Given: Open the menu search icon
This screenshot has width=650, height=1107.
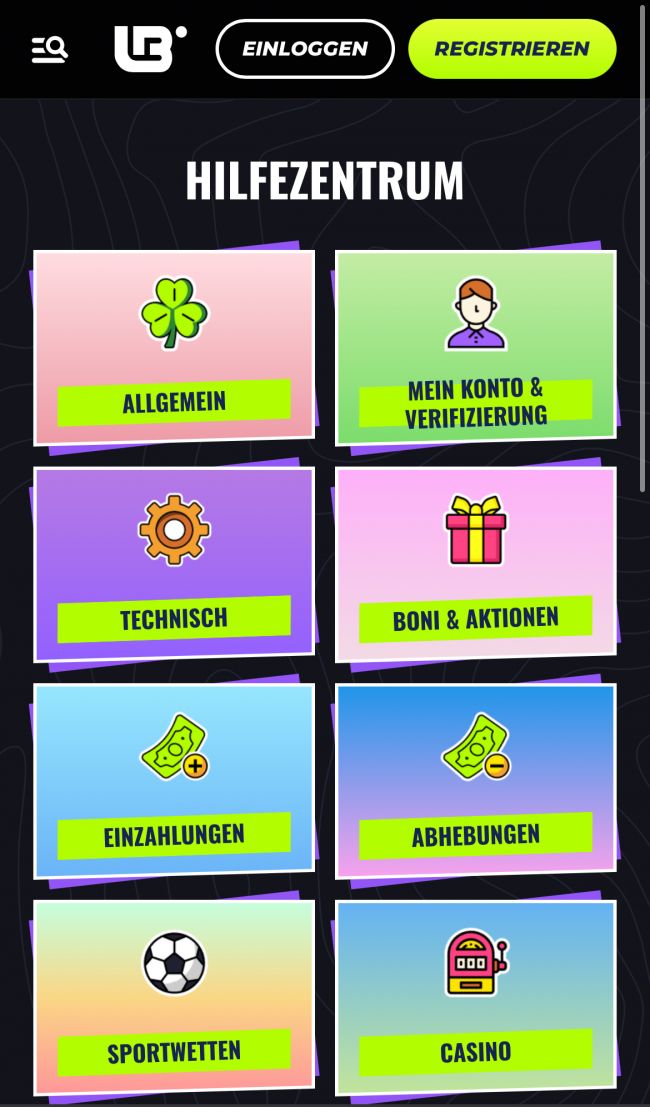Looking at the screenshot, I should [x=49, y=49].
